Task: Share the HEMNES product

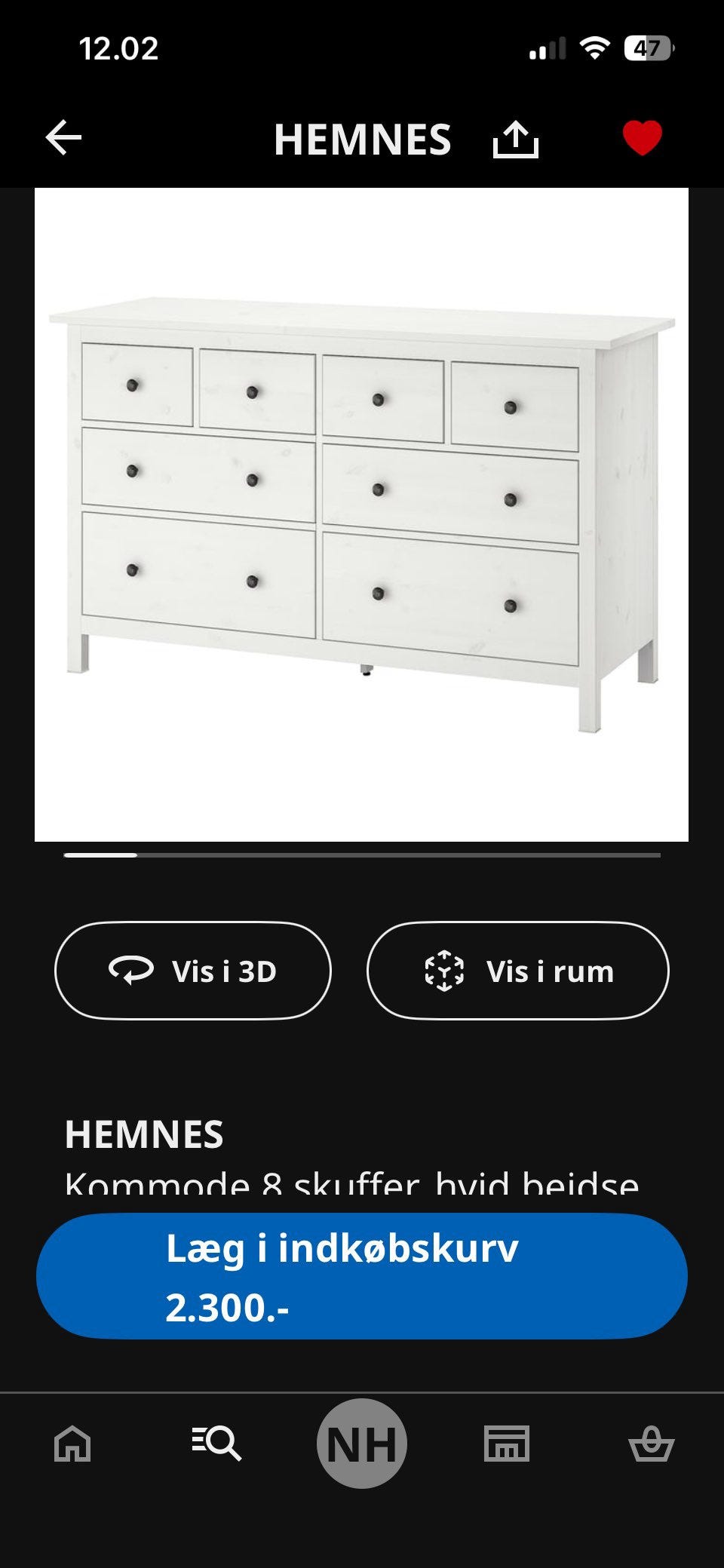Action: (x=516, y=139)
